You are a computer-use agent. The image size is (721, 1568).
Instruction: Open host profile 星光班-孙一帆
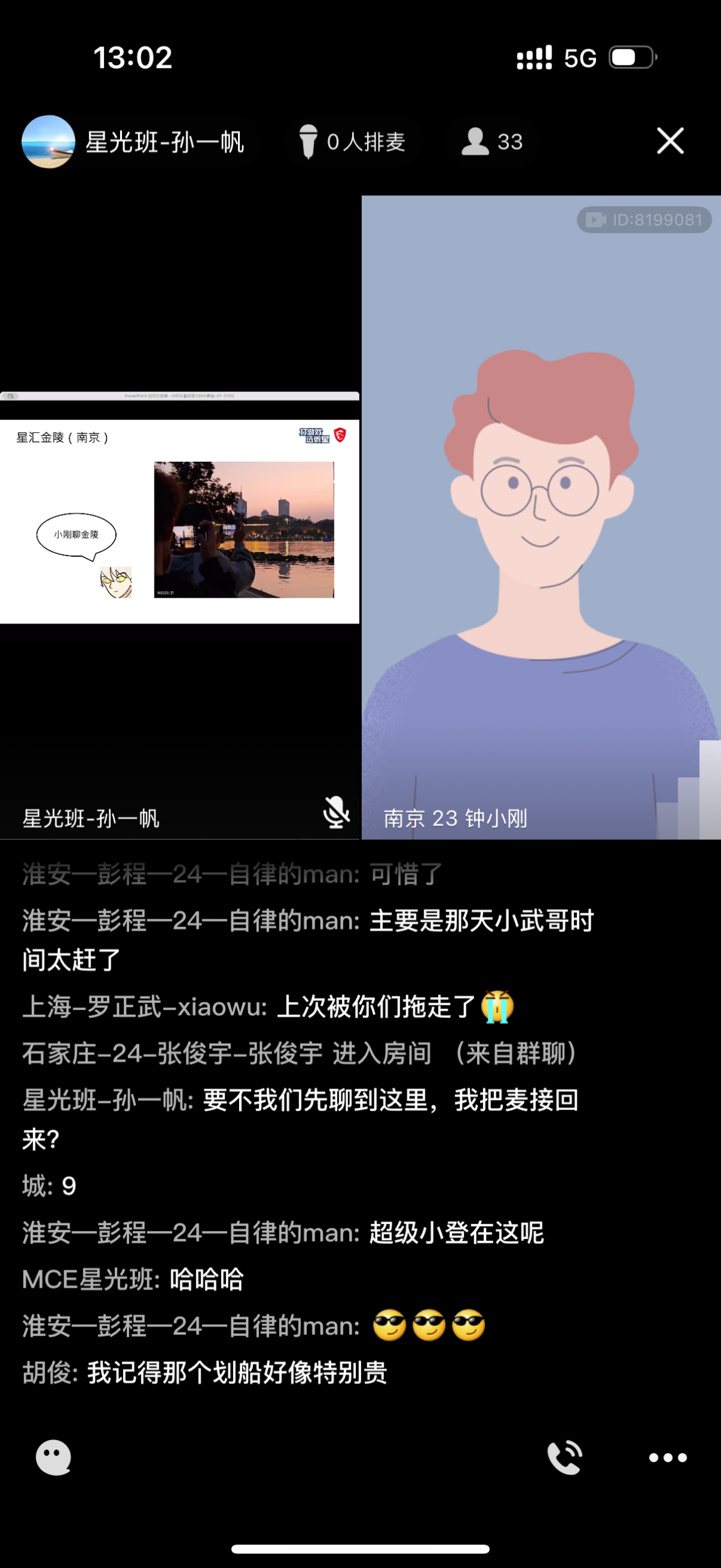coord(134,142)
